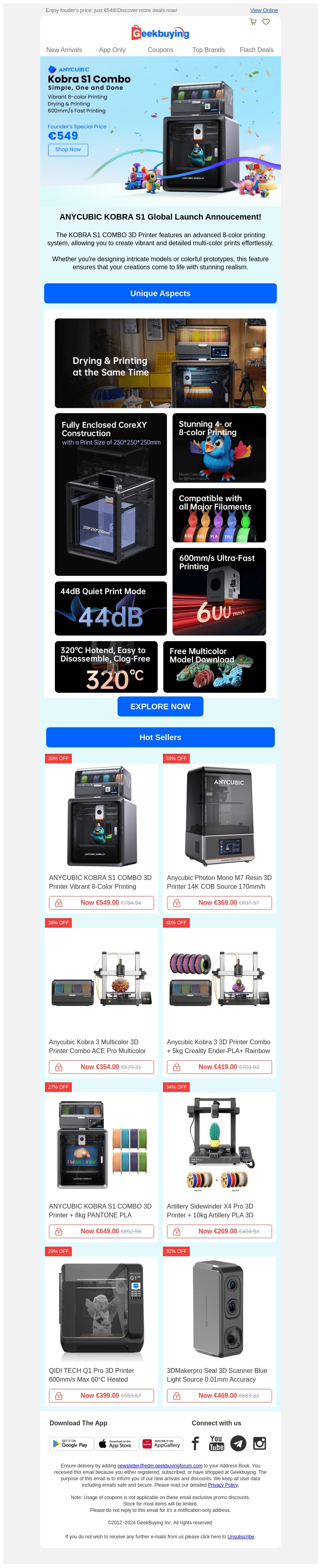321x1568 pixels.
Task: Open the shopping cart icon
Action: click(253, 22)
